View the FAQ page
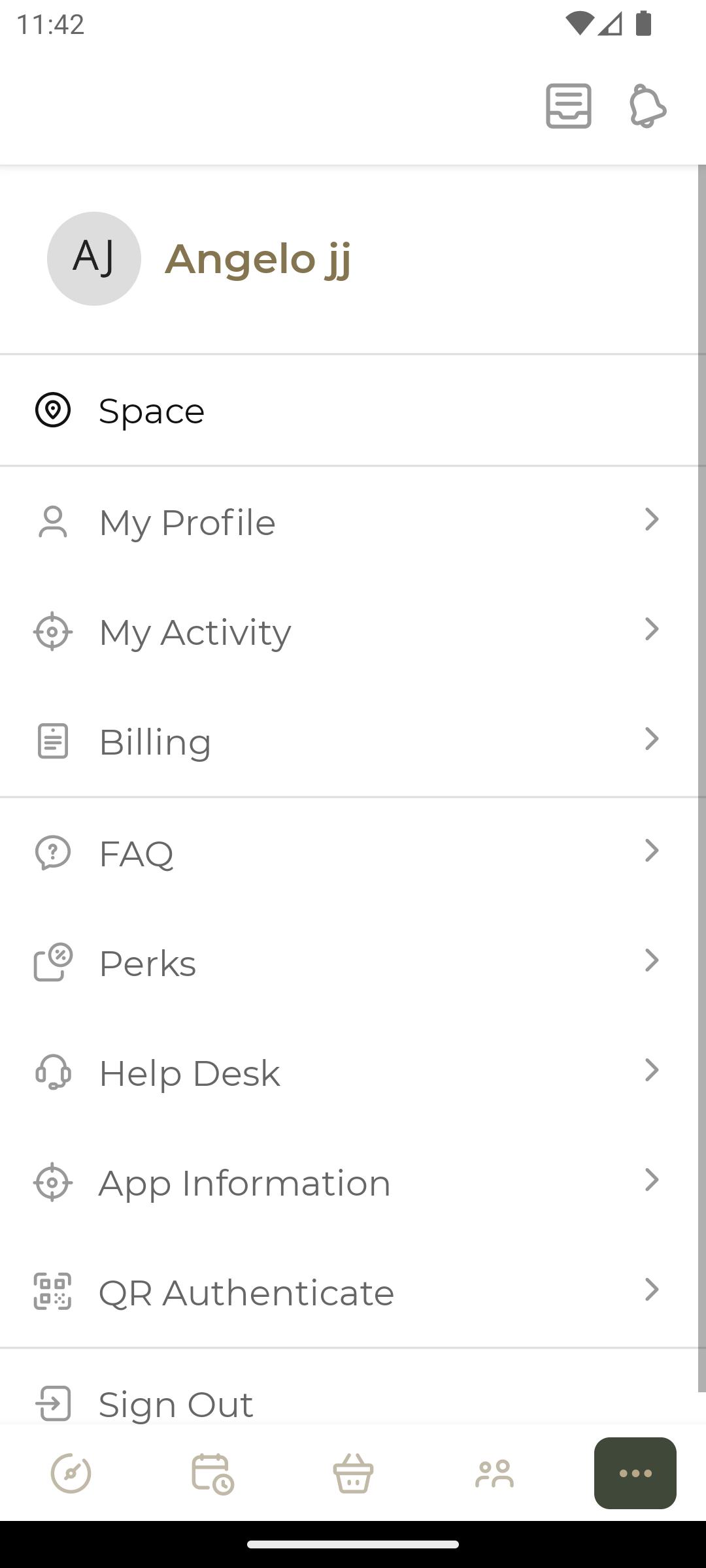The image size is (706, 1568). pos(353,853)
